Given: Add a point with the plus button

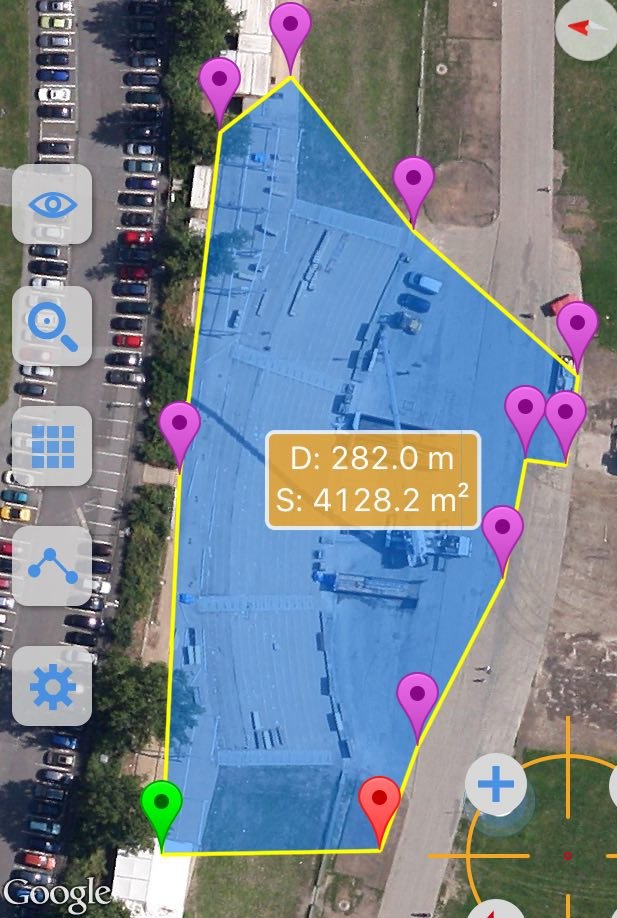Looking at the screenshot, I should pyautogui.click(x=496, y=784).
